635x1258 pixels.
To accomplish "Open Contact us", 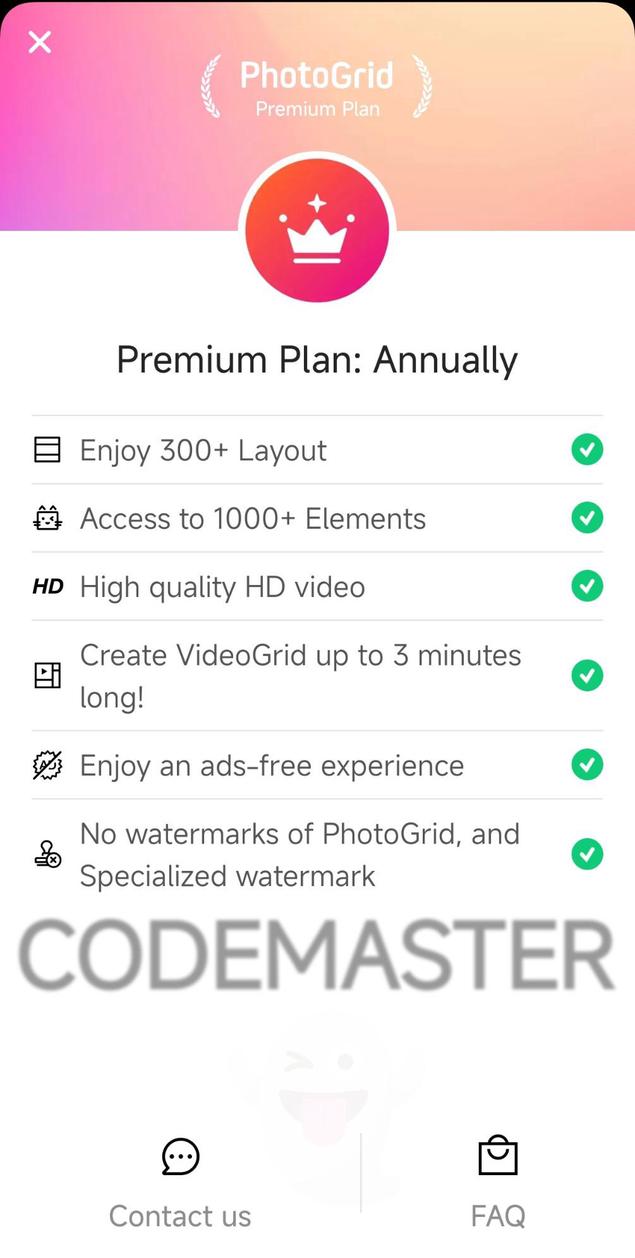I will (180, 1184).
